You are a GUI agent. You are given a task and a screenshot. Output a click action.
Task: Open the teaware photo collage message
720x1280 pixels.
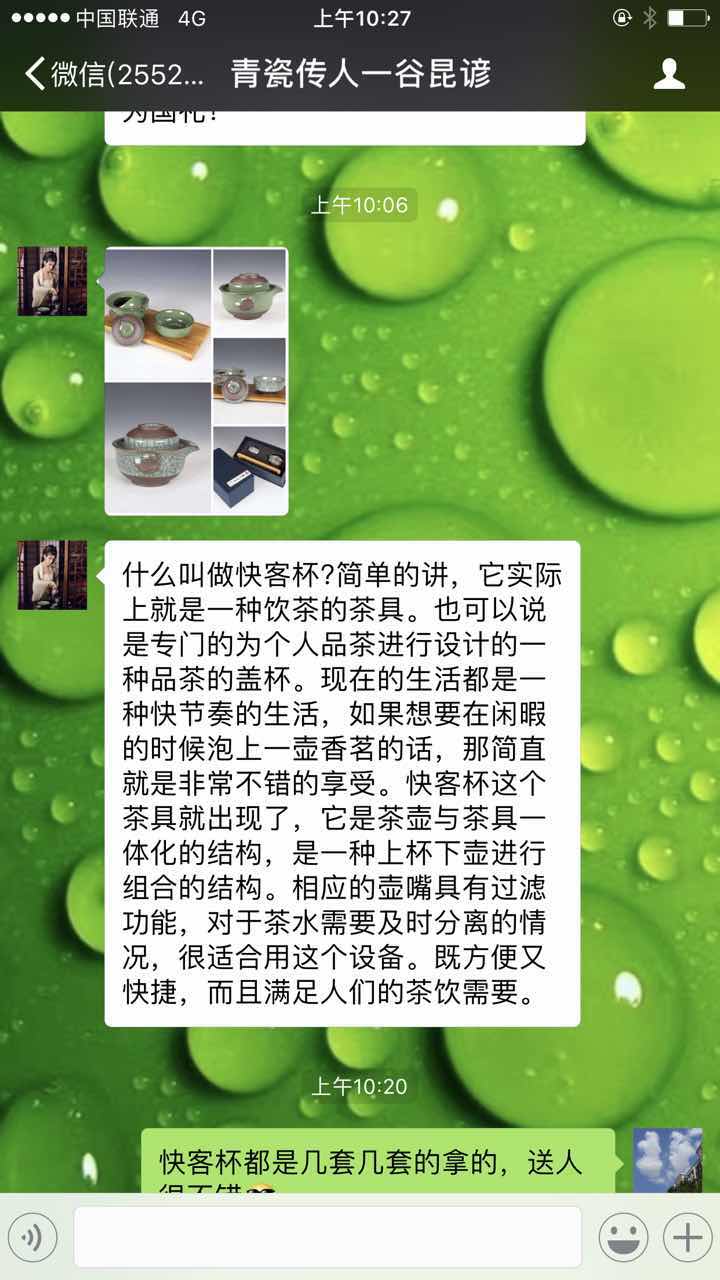[x=196, y=381]
